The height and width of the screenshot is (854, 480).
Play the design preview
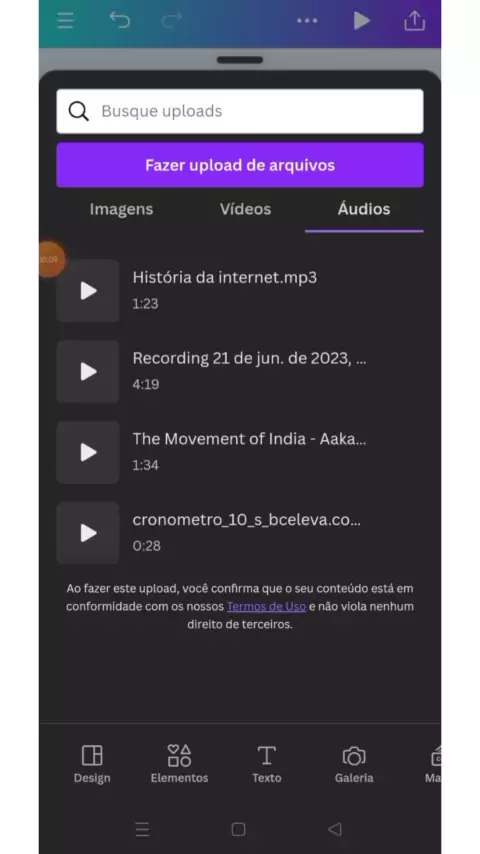pyautogui.click(x=361, y=21)
